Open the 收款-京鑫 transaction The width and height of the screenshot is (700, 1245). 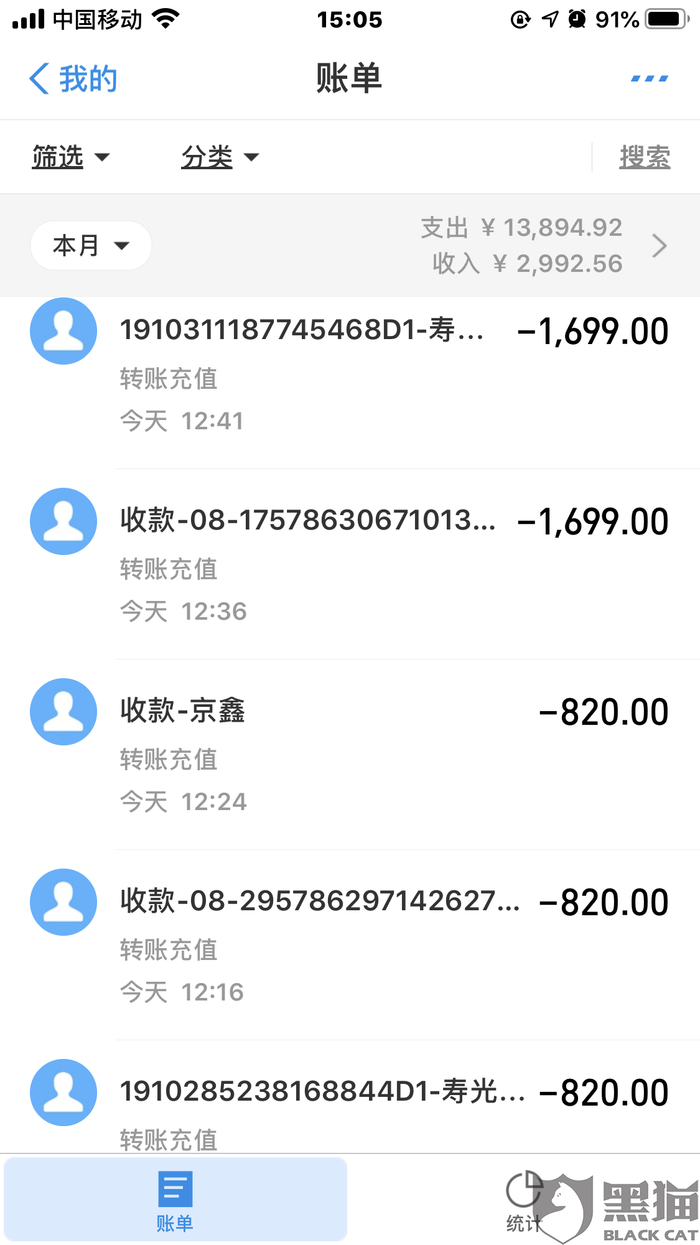[350, 753]
